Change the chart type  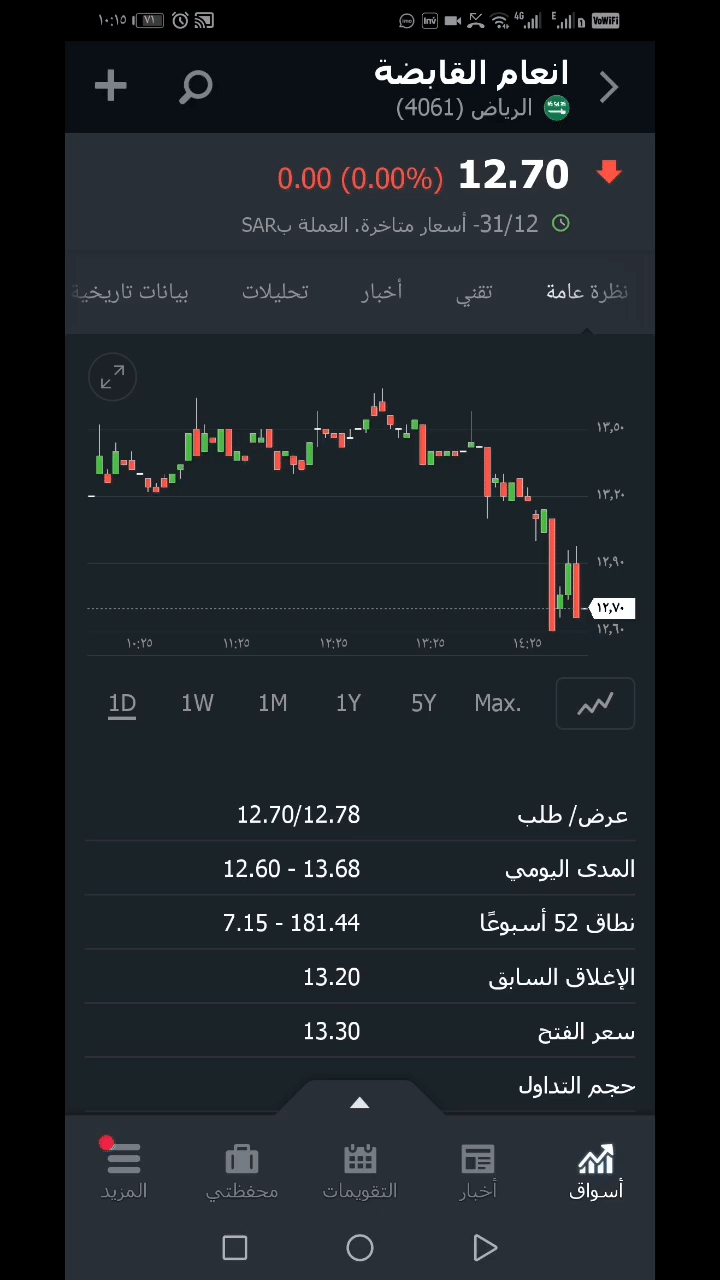595,704
